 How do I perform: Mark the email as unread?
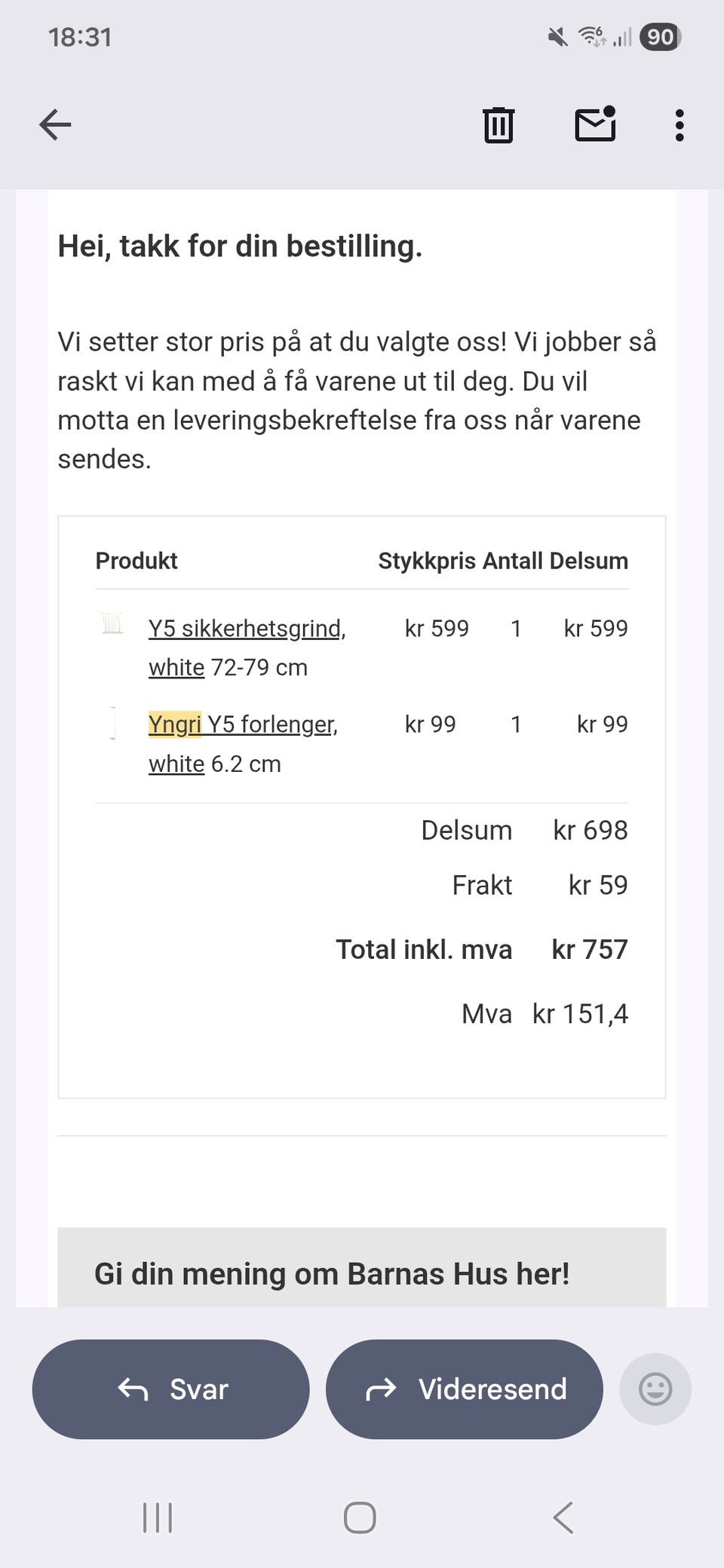click(x=595, y=124)
